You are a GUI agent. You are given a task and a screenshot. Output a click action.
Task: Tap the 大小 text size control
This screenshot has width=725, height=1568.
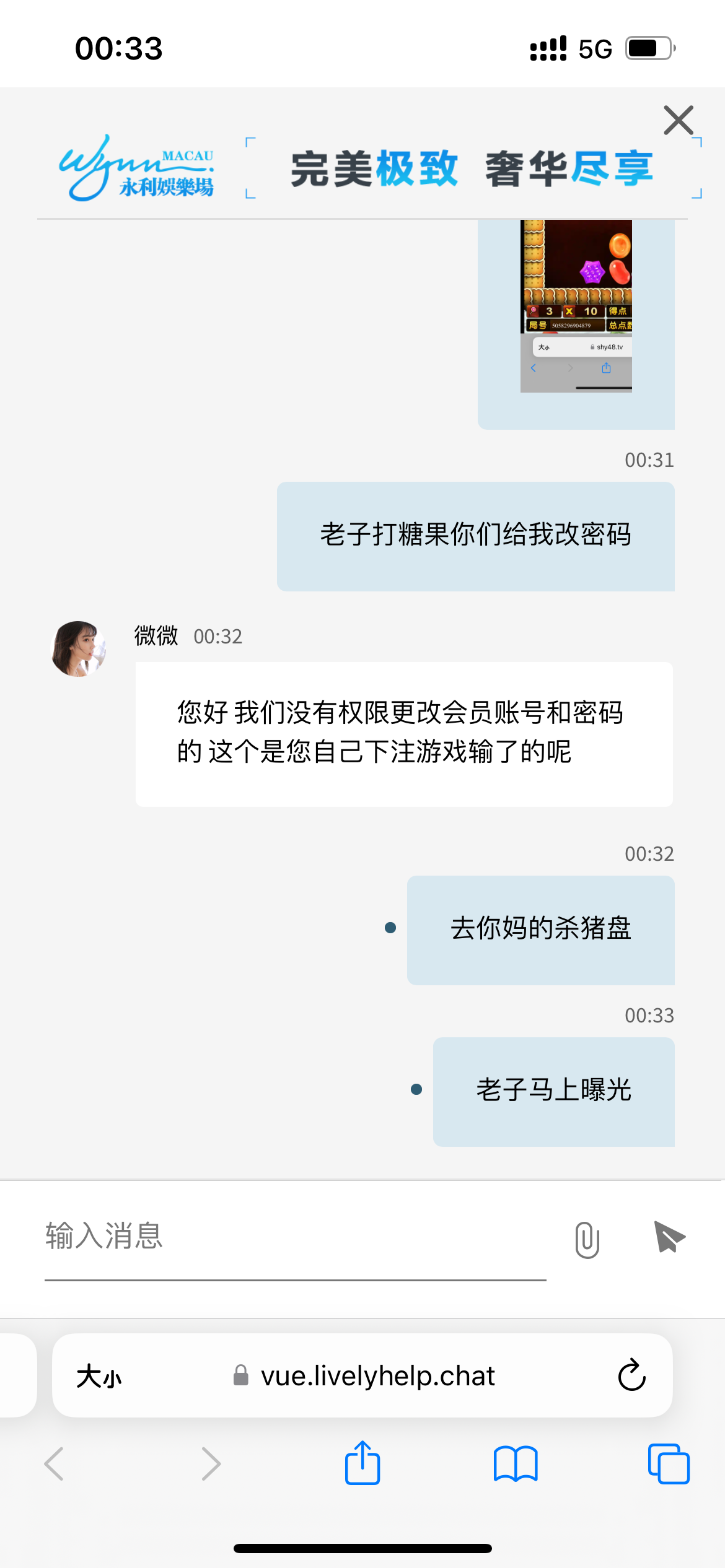(99, 1377)
